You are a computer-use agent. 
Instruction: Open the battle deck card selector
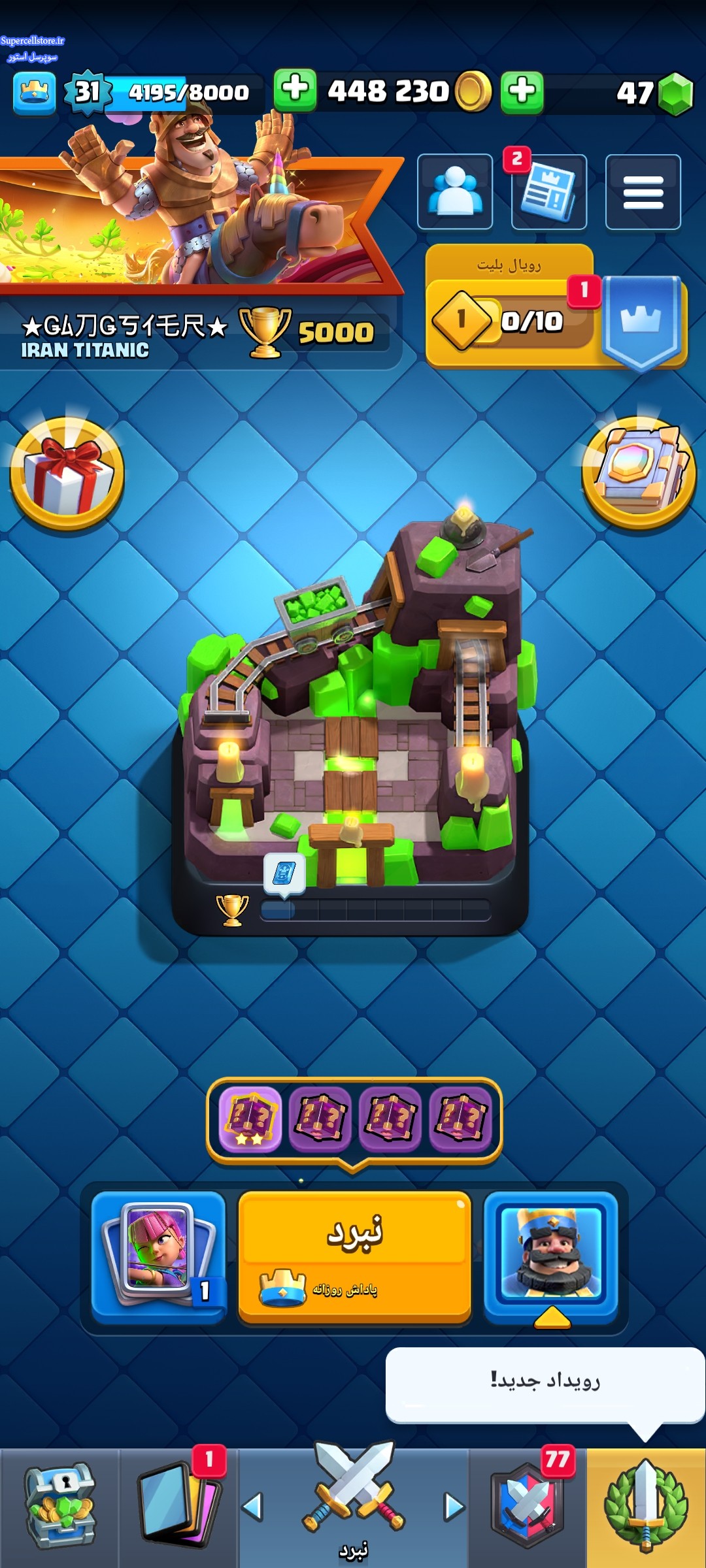click(158, 1258)
